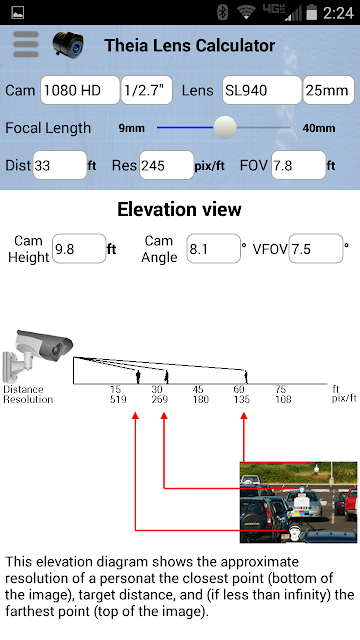Screen dimensions: 360x640
Task: Edit the 25mm focal length field
Action: (x=329, y=90)
